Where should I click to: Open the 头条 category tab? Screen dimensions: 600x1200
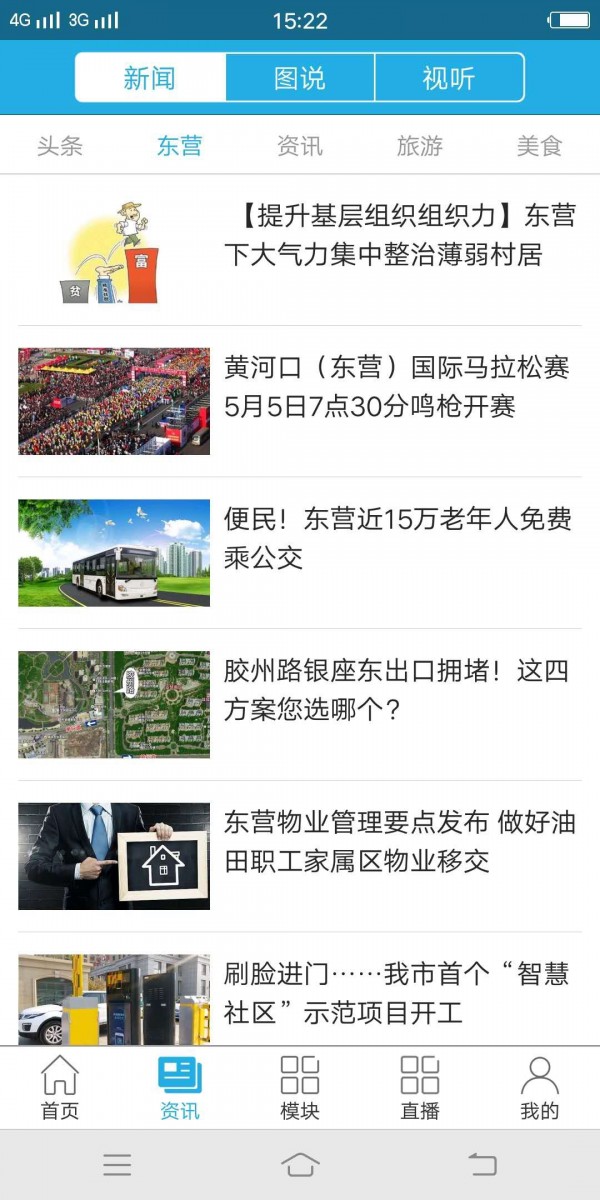(60, 146)
